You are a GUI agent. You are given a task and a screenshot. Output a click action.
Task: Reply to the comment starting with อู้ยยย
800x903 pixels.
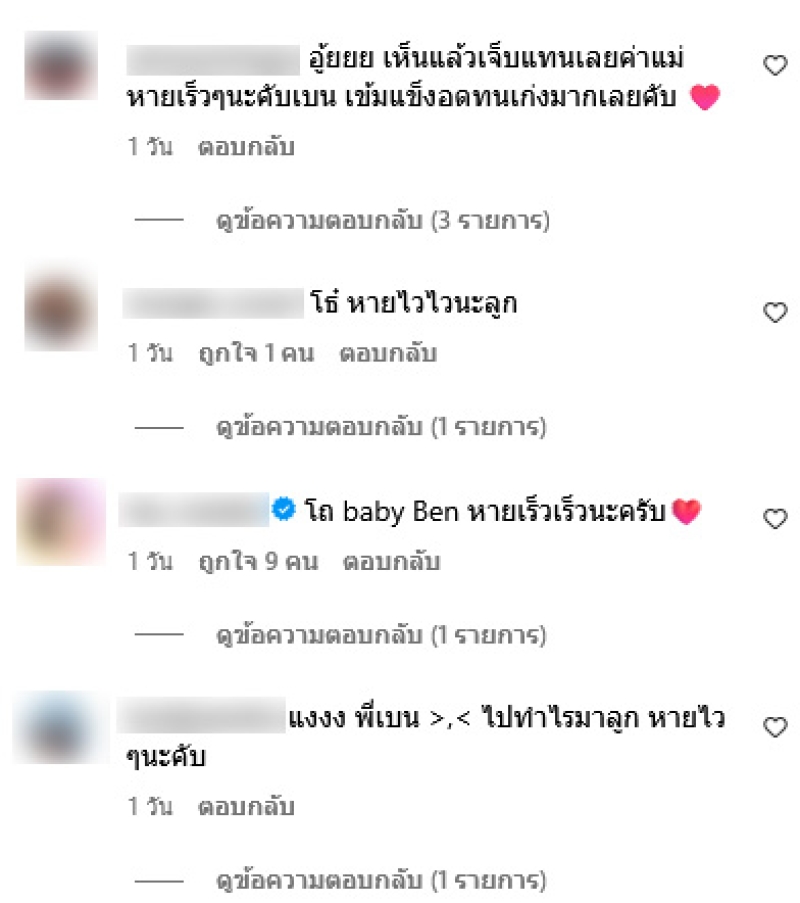coord(246,147)
